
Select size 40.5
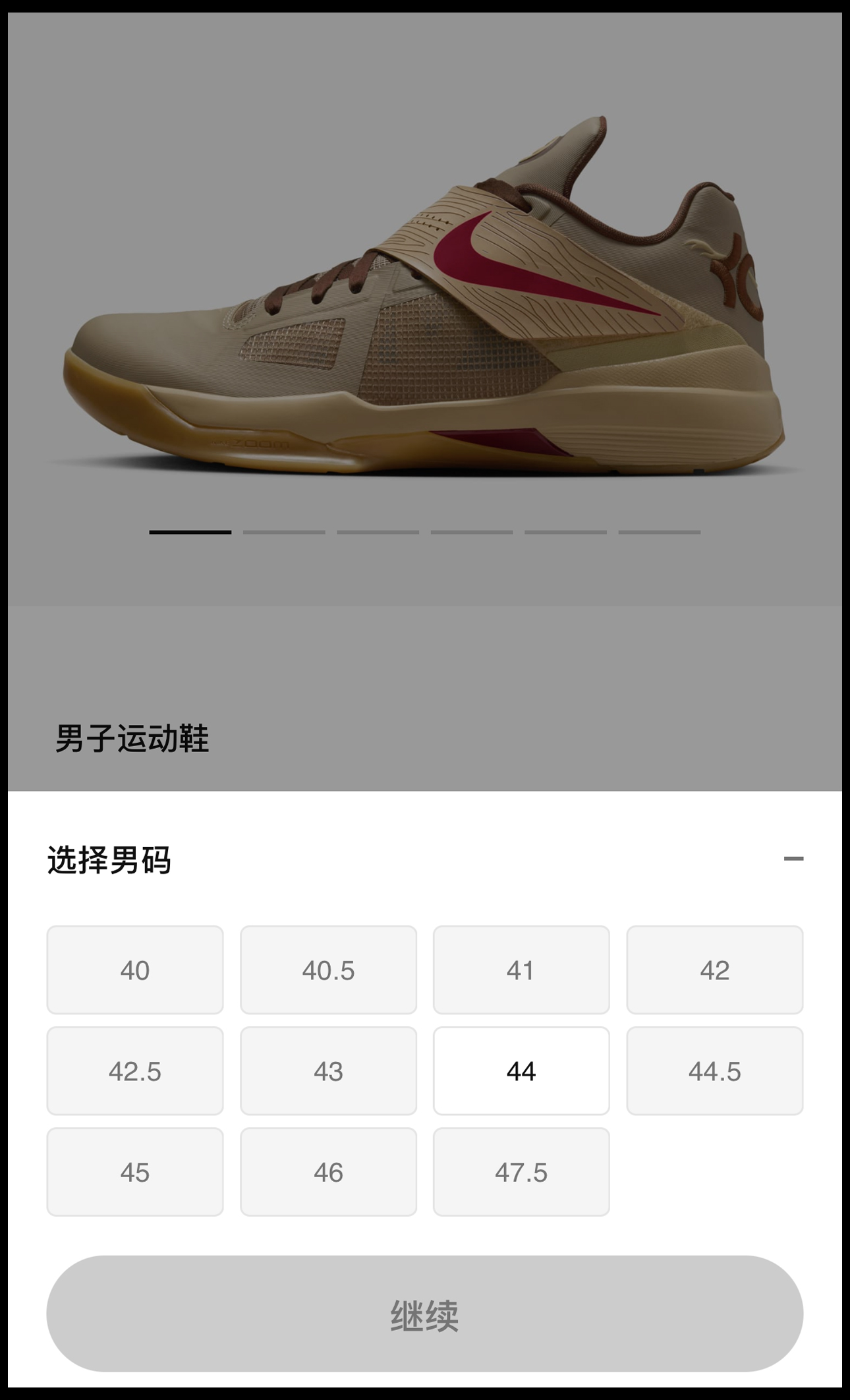tap(328, 970)
